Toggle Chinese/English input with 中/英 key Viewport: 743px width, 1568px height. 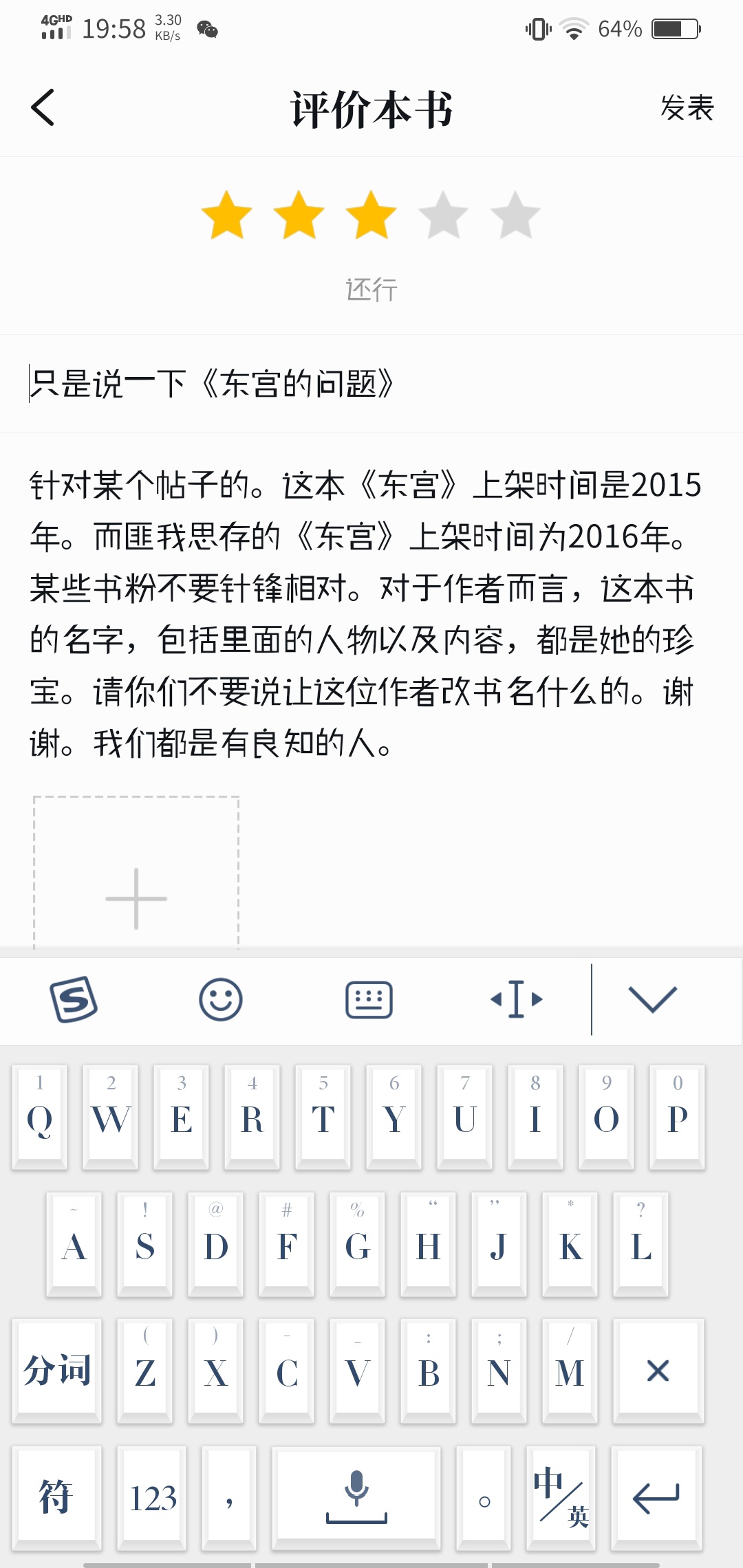(561, 1498)
